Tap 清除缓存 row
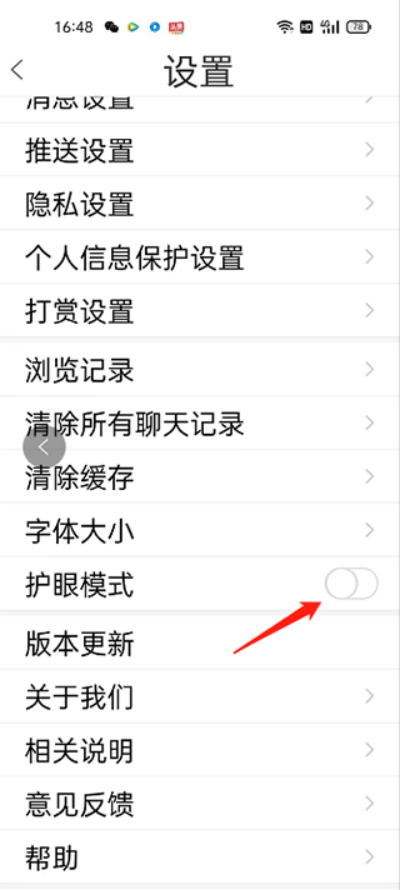The height and width of the screenshot is (890, 400). coord(200,476)
